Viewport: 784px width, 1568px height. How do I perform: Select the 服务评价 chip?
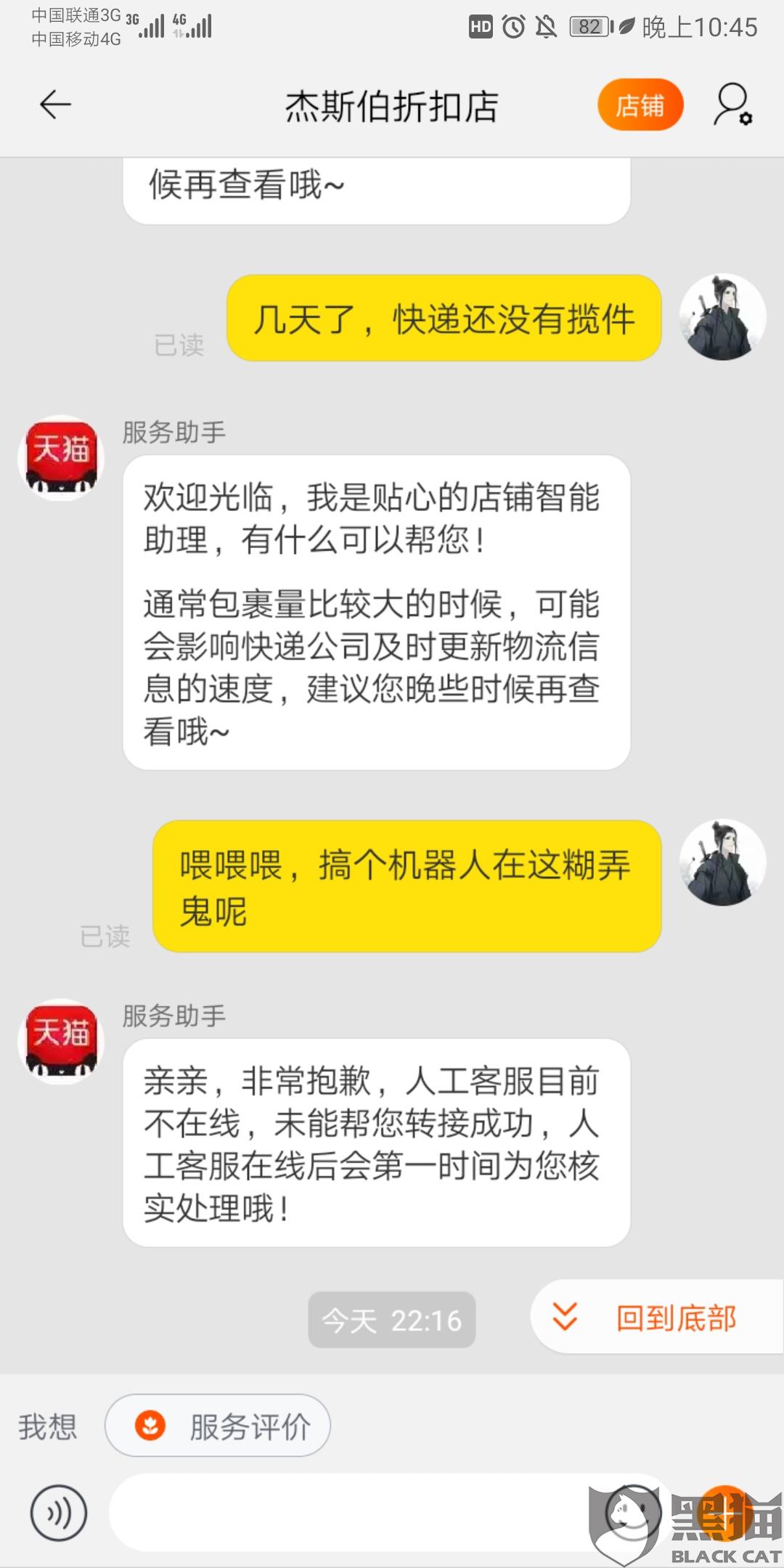click(218, 1426)
